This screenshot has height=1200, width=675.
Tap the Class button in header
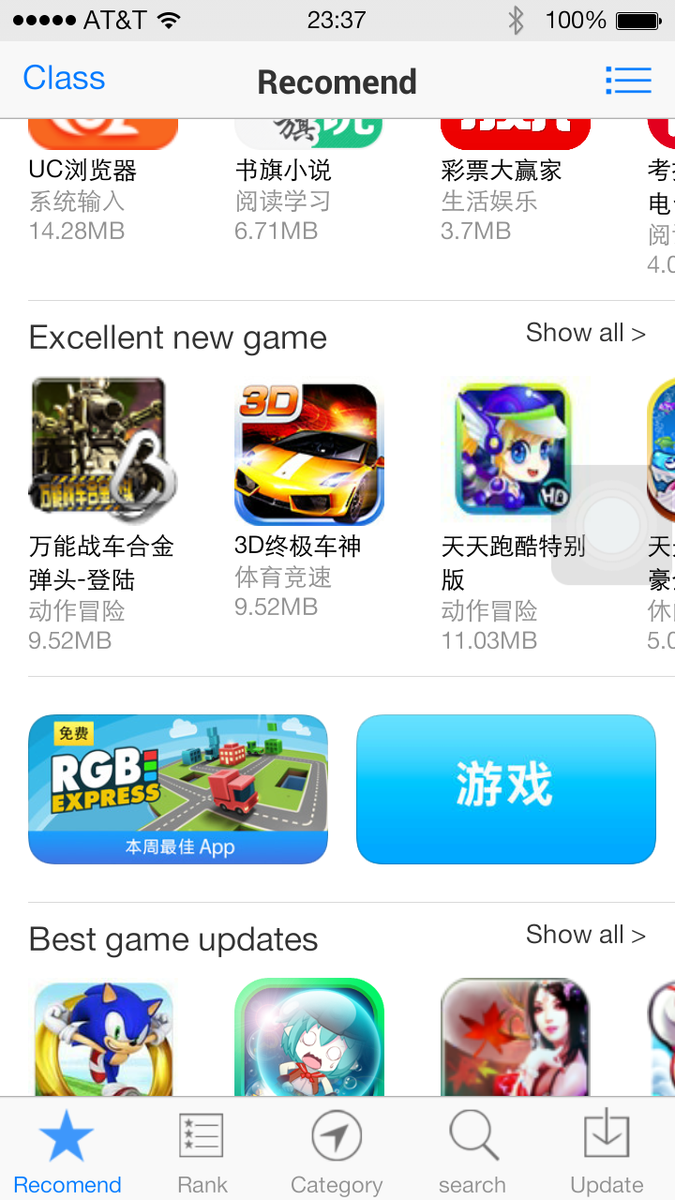(64, 79)
